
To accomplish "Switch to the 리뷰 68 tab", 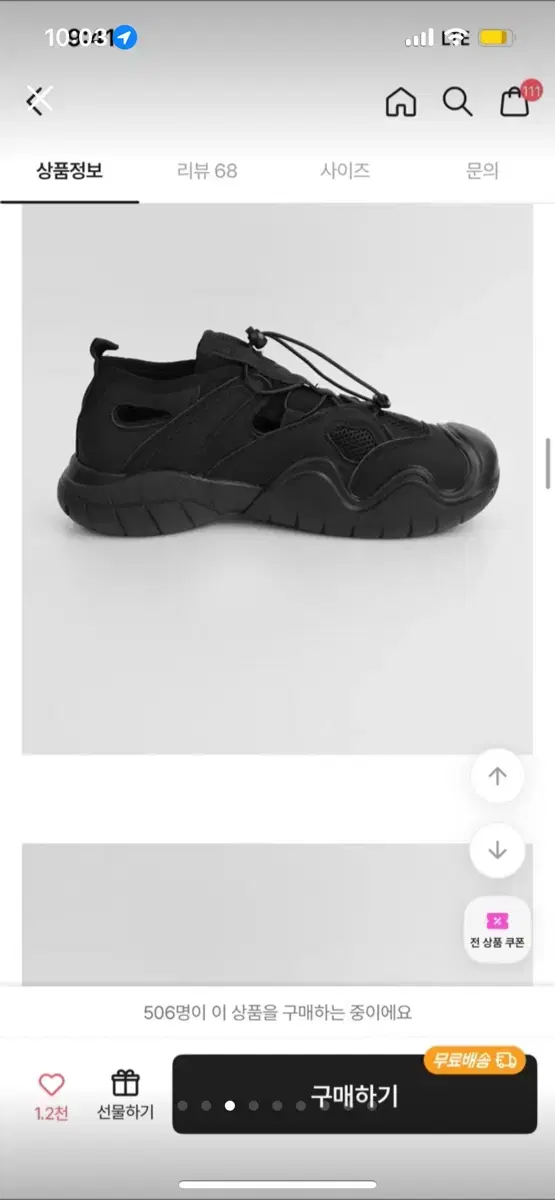I will (x=207, y=171).
